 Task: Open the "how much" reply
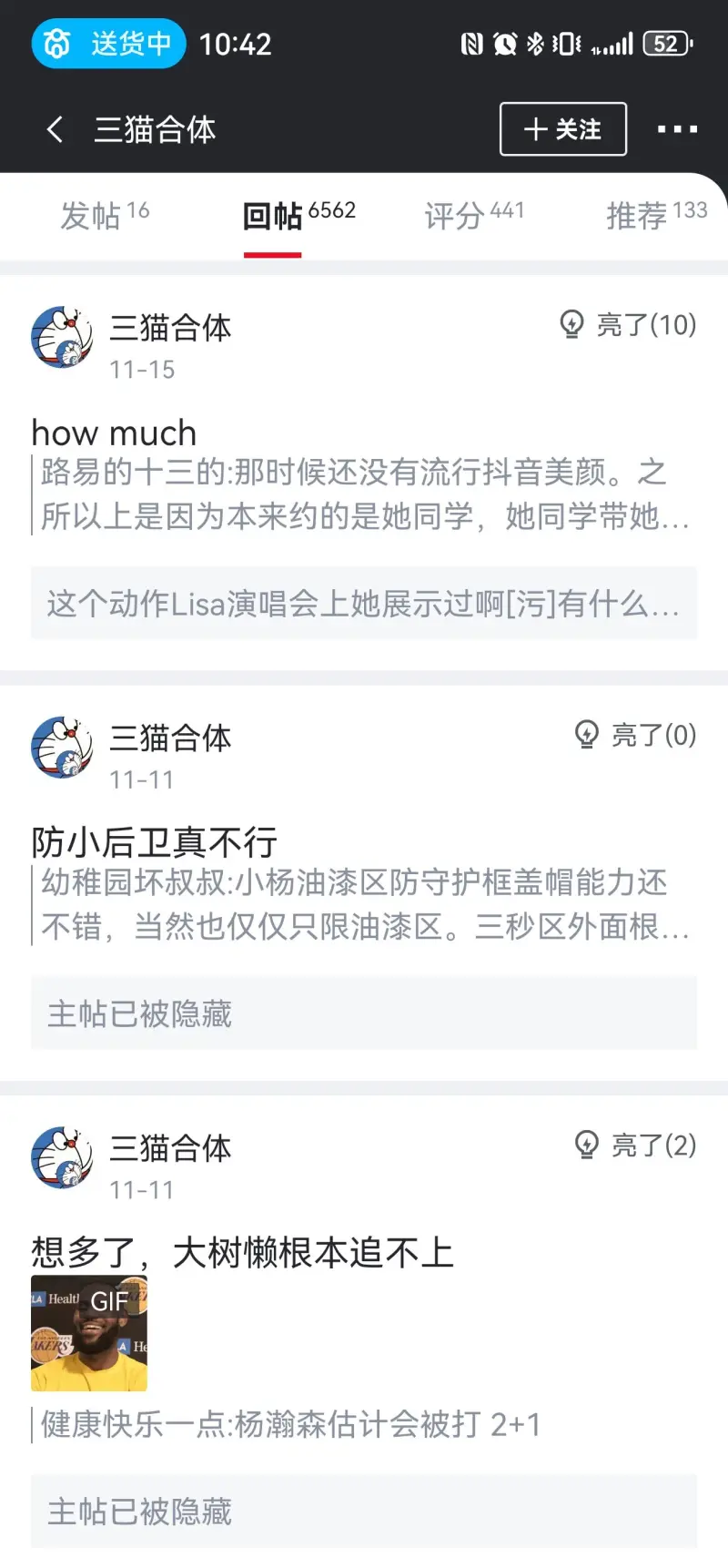coord(114,433)
